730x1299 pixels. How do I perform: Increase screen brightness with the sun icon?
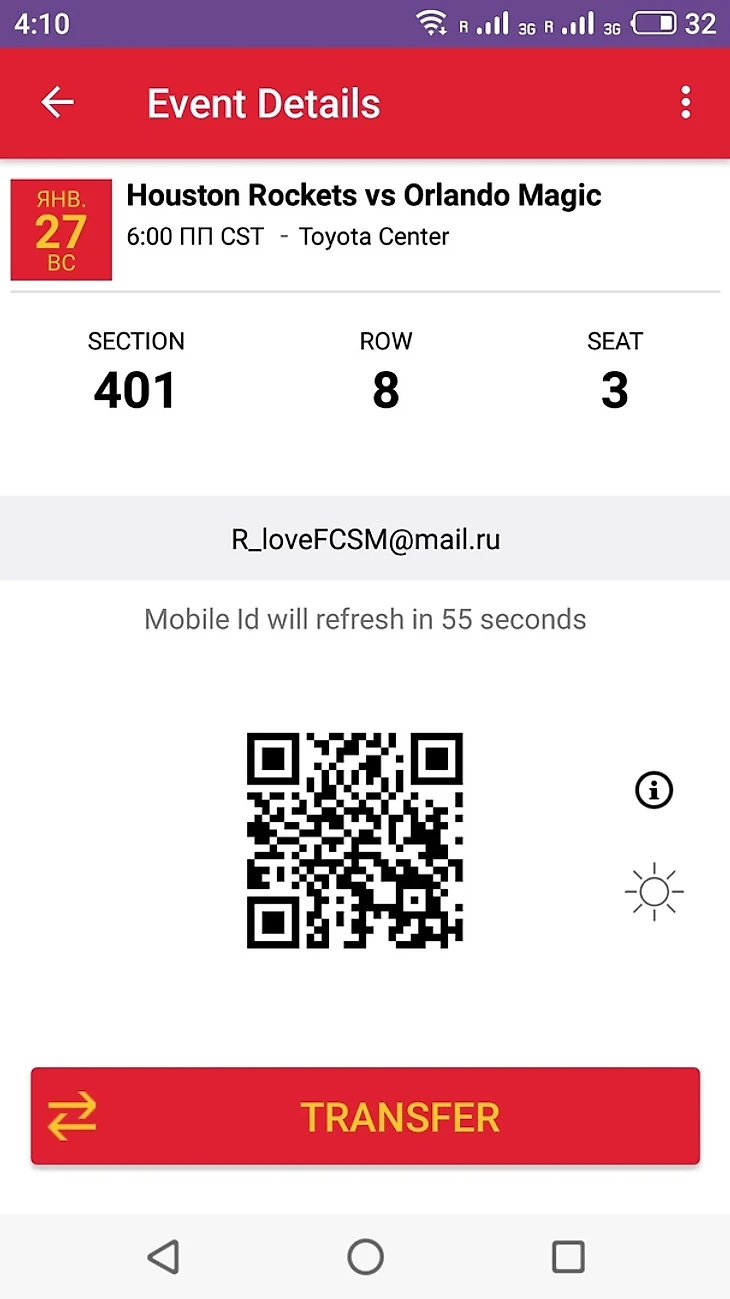point(655,890)
